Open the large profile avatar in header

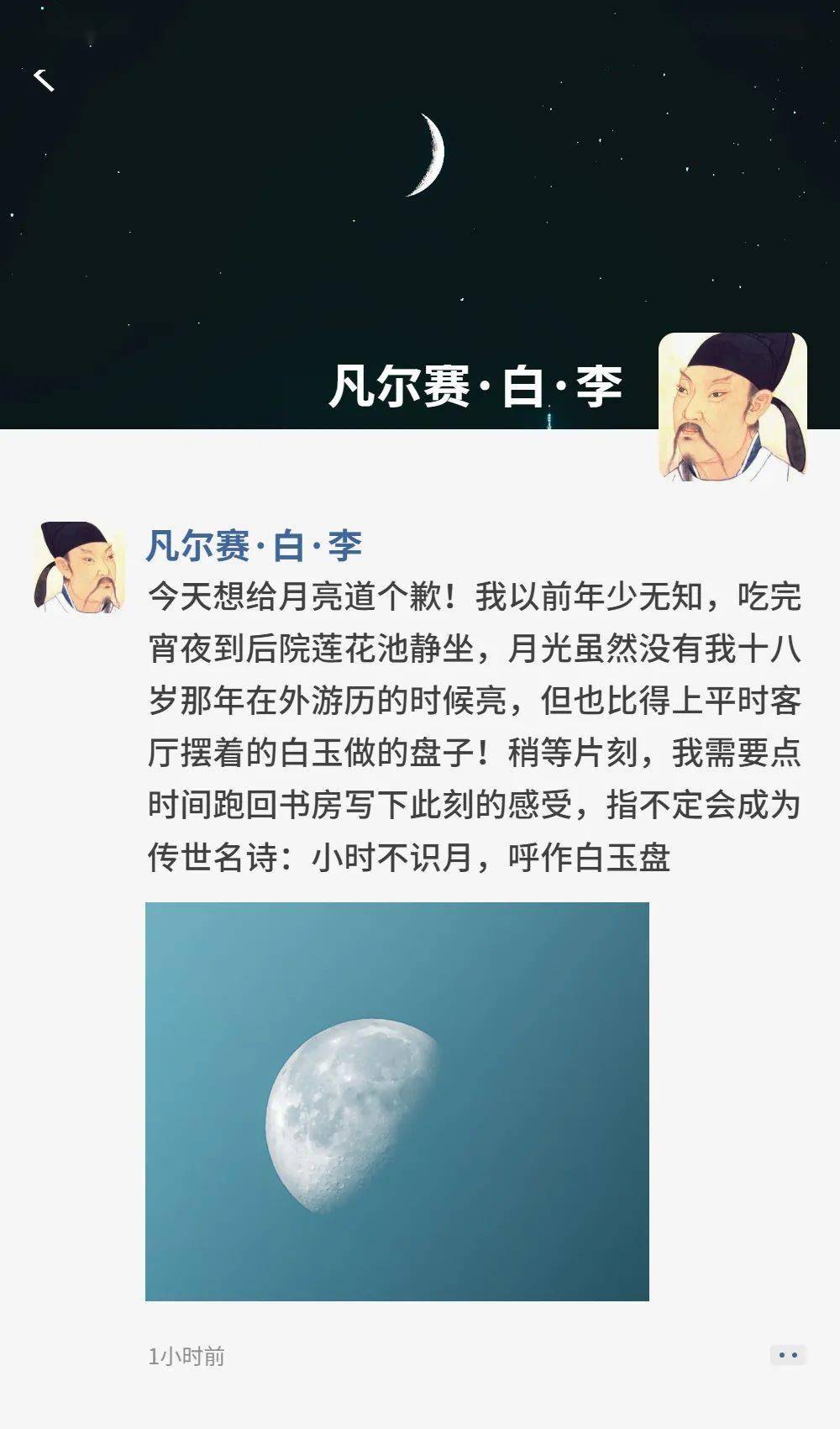732,407
